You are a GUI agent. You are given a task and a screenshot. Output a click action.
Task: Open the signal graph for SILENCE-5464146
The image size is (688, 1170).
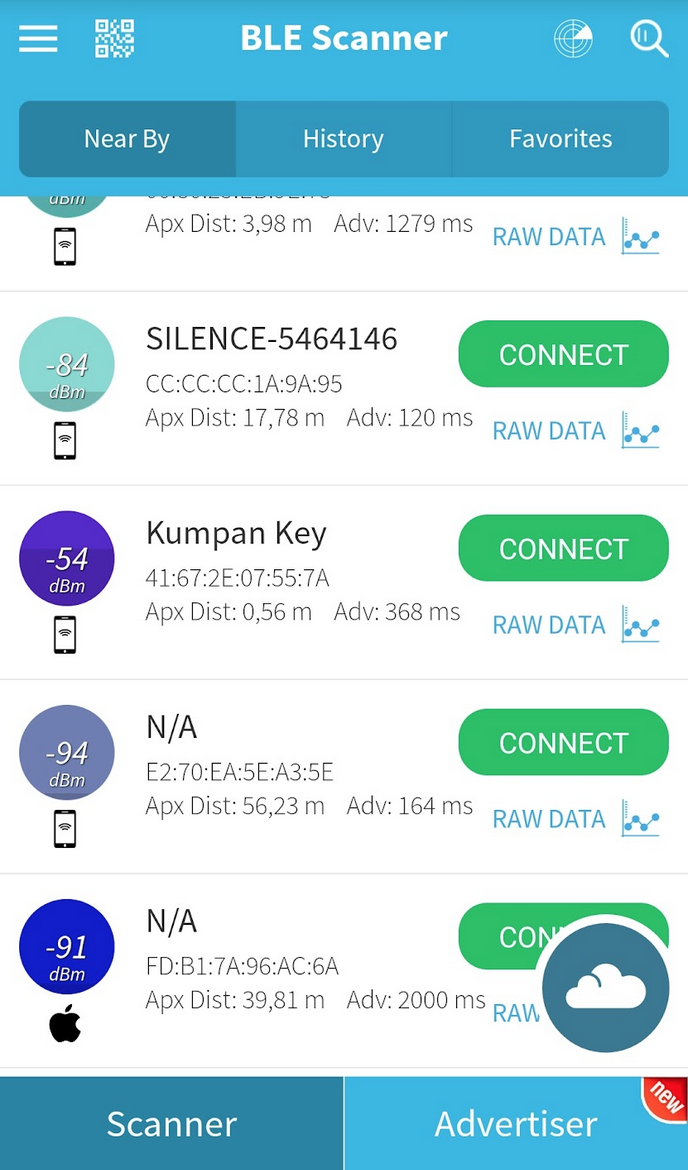tap(640, 431)
